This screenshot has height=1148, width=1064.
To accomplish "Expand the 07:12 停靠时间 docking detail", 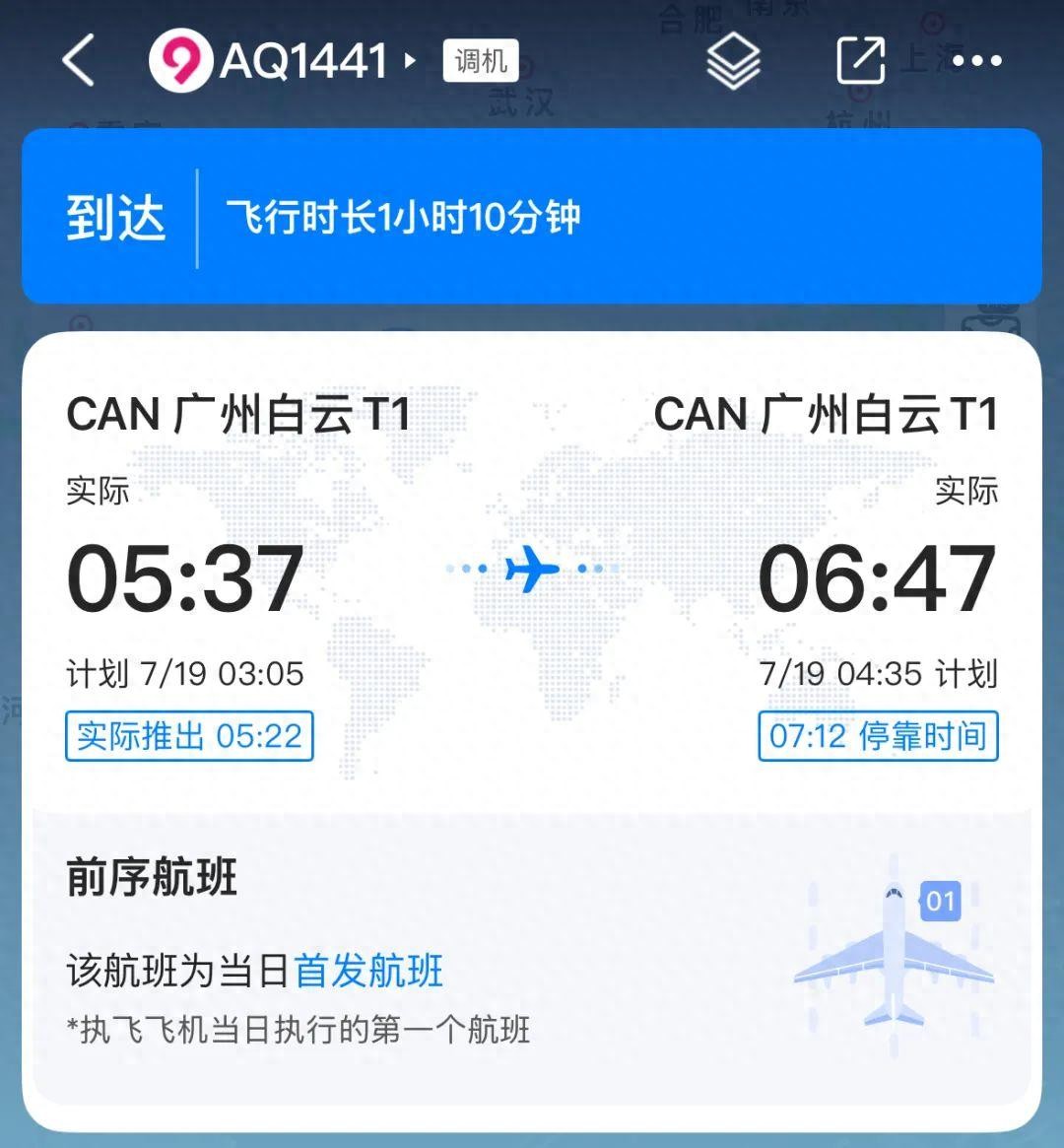I will [877, 736].
